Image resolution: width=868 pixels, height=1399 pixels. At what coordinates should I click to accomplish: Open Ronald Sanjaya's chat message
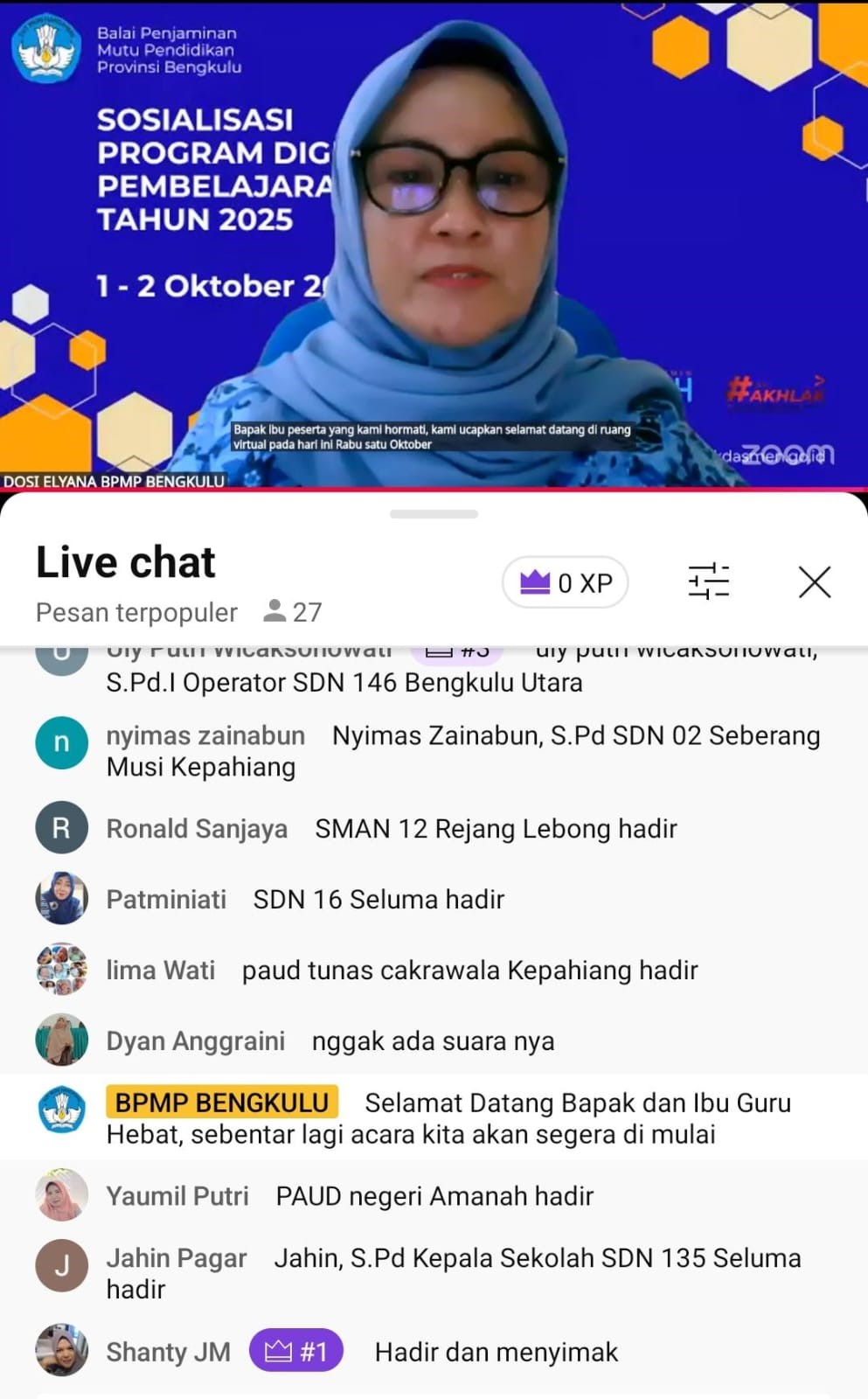(x=496, y=829)
